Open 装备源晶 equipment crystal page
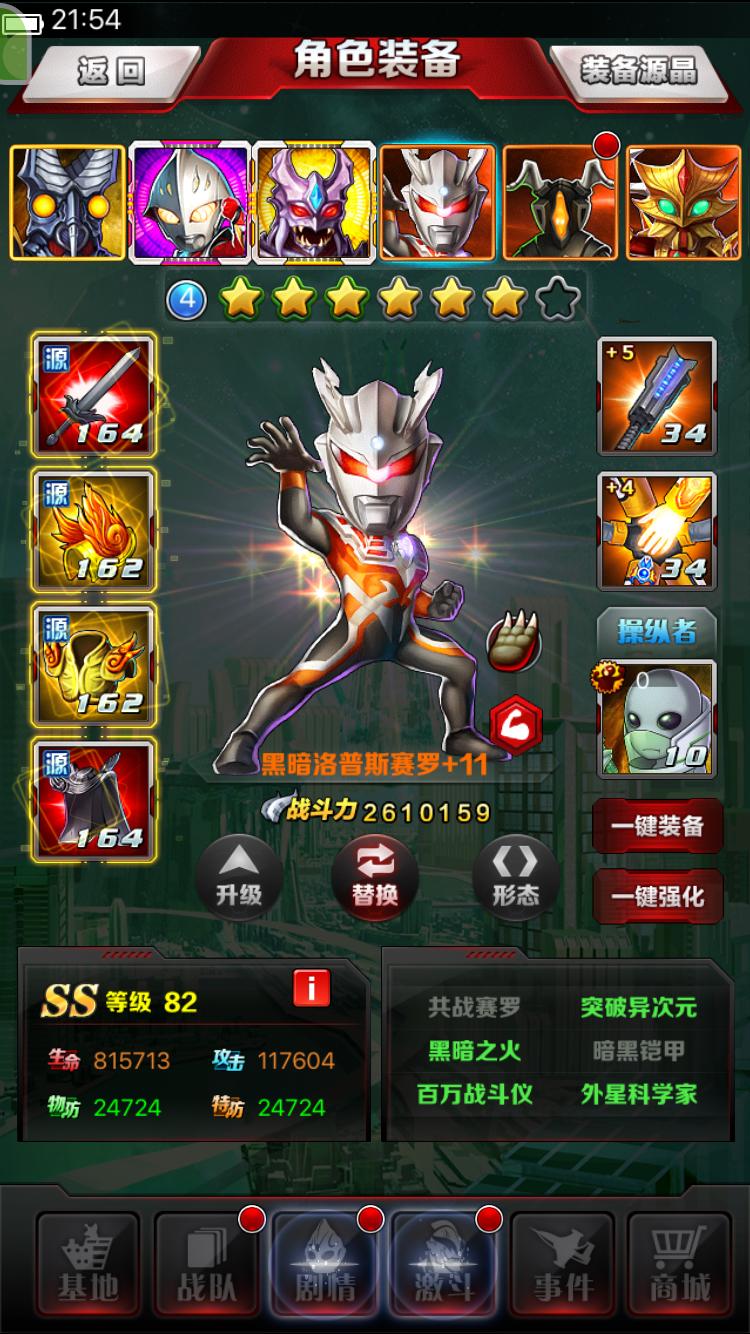Viewport: 750px width, 1334px height. (638, 71)
